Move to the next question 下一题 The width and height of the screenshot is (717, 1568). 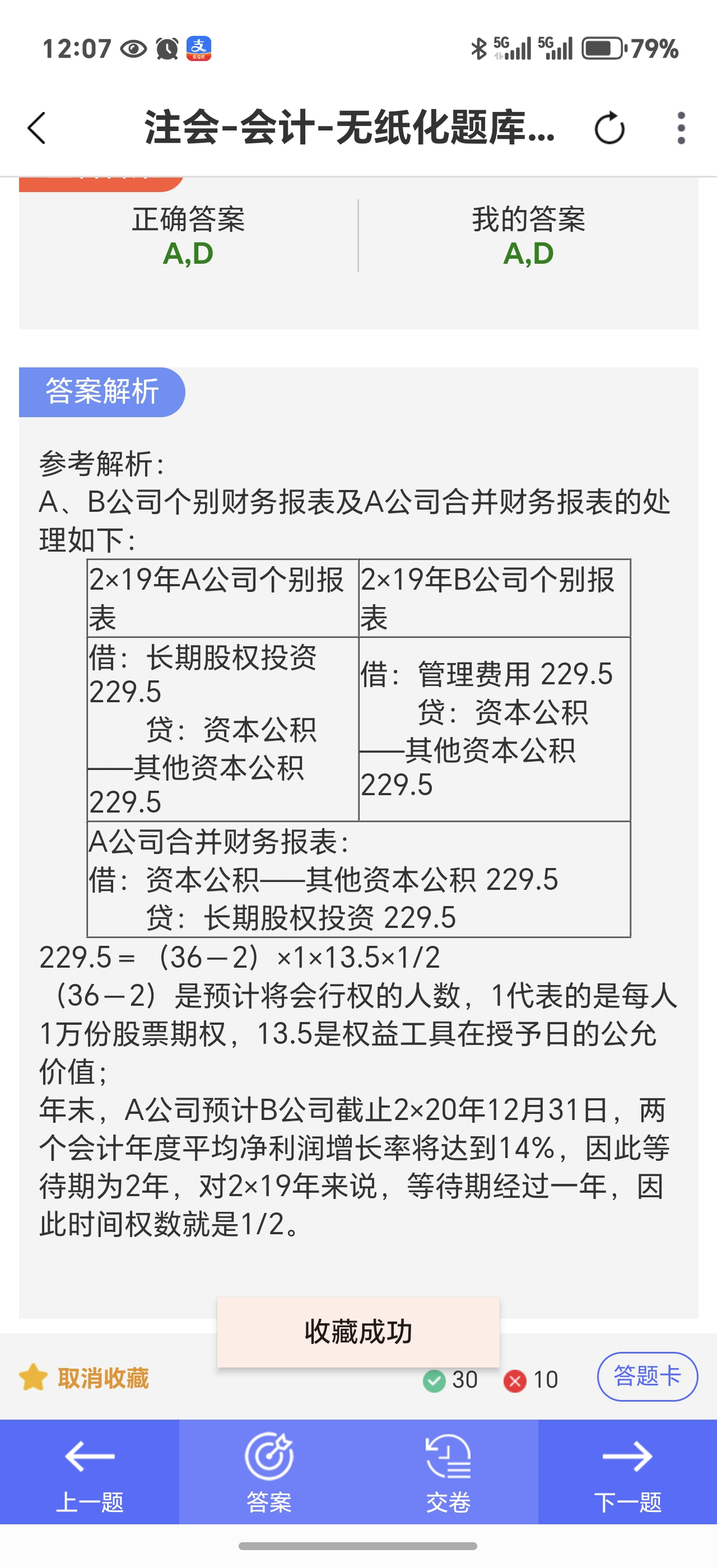click(x=627, y=1472)
